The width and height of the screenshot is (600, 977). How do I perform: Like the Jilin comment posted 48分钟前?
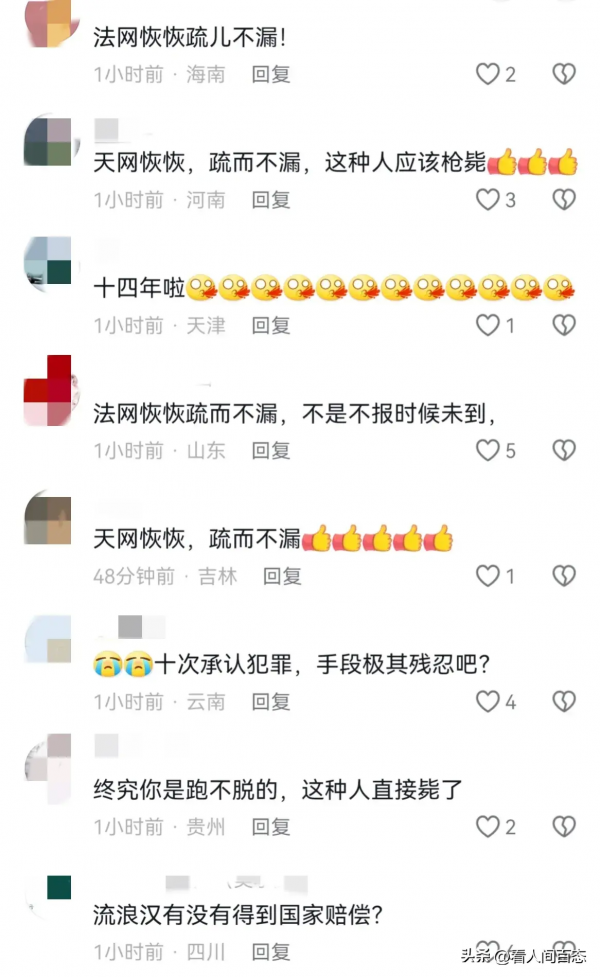pyautogui.click(x=487, y=576)
